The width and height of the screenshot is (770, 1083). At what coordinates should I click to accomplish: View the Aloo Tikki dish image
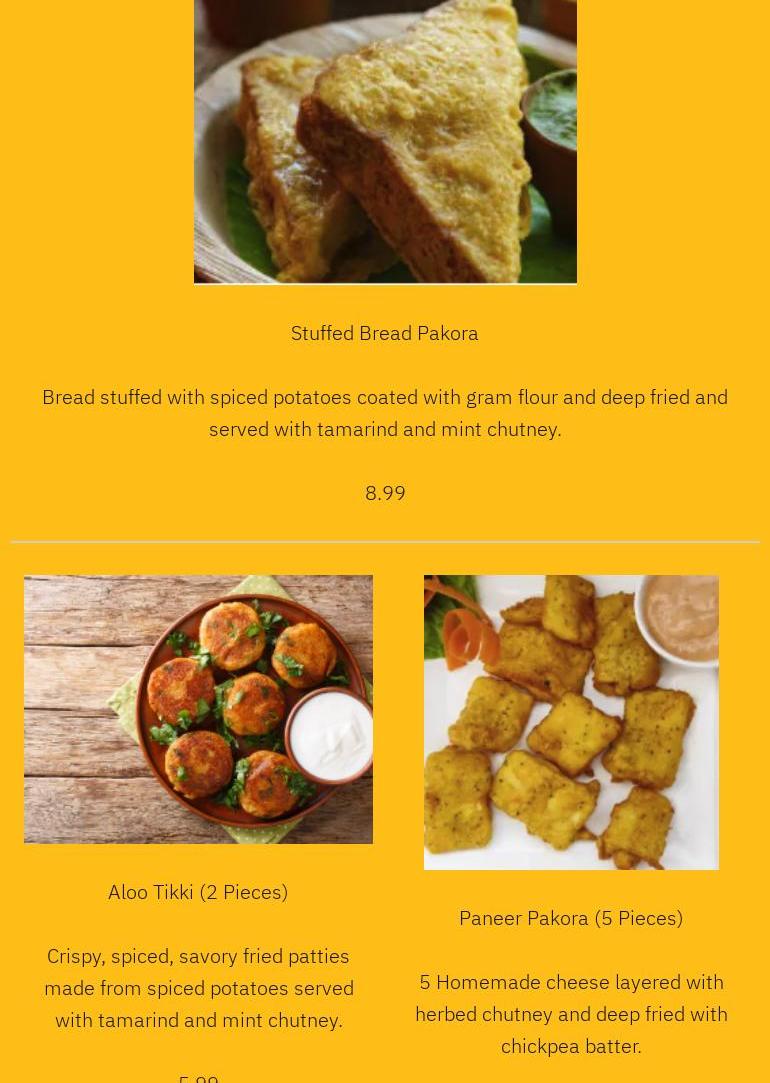198,709
